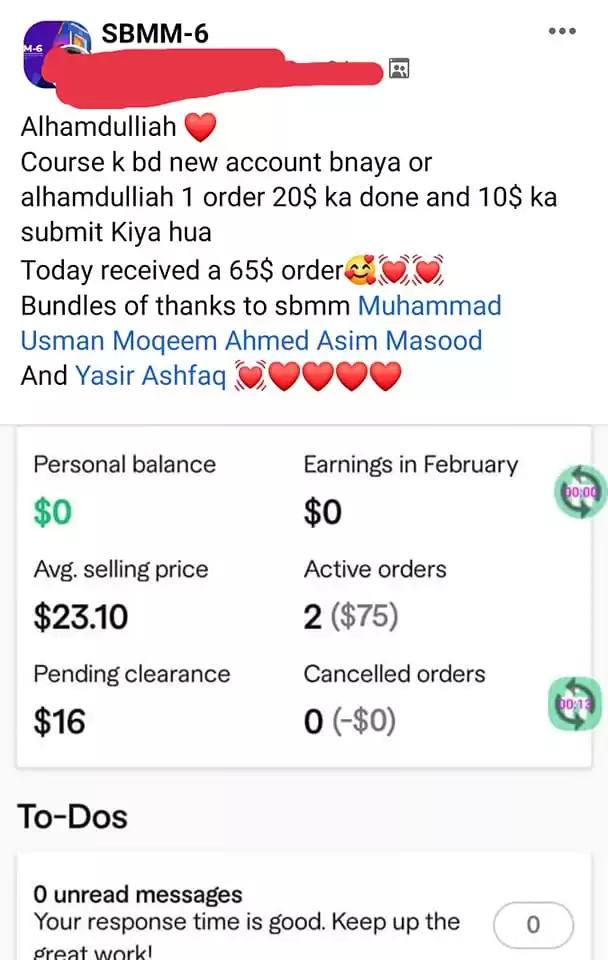Open the post's three-dot overflow menu
The image size is (608, 960).
tap(563, 31)
